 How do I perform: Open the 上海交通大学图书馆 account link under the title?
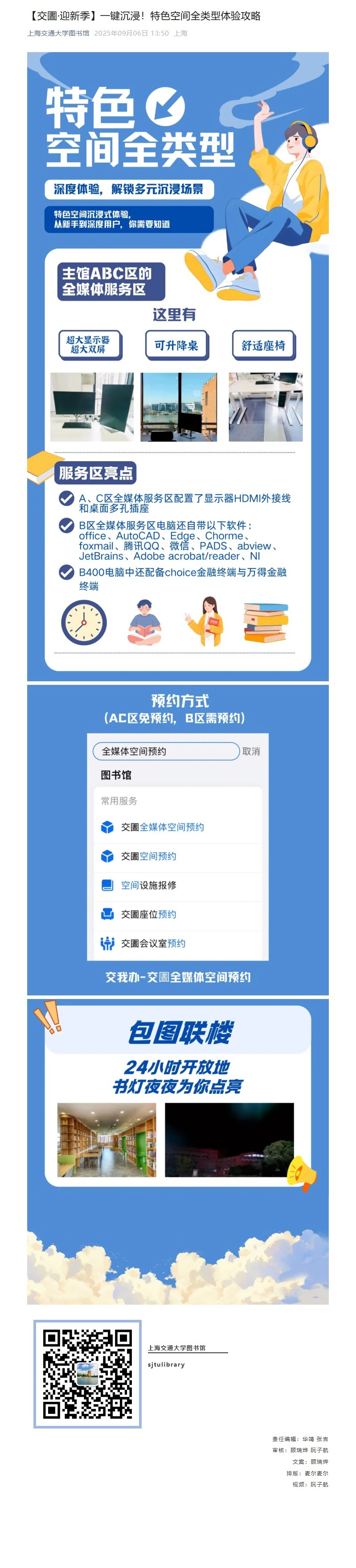pyautogui.click(x=58, y=33)
